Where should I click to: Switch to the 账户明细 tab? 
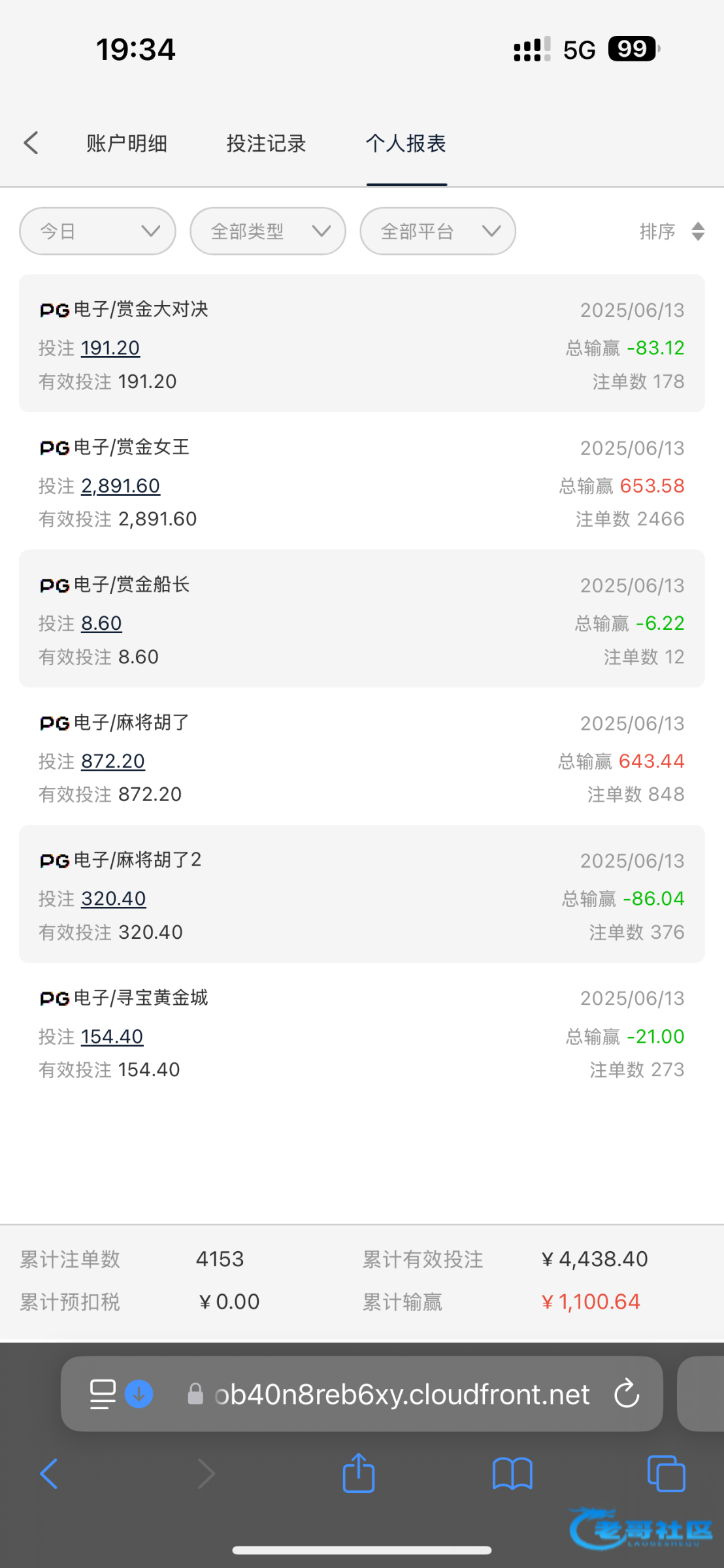click(x=127, y=143)
